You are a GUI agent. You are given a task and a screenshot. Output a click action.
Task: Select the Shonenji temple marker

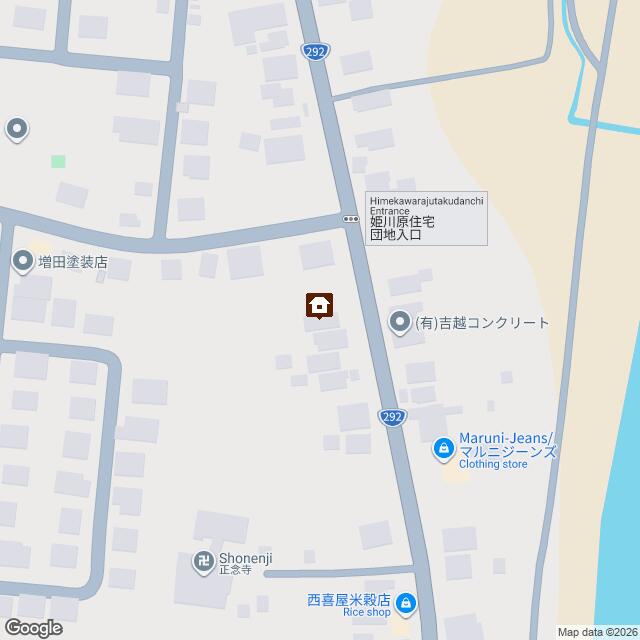point(203,562)
